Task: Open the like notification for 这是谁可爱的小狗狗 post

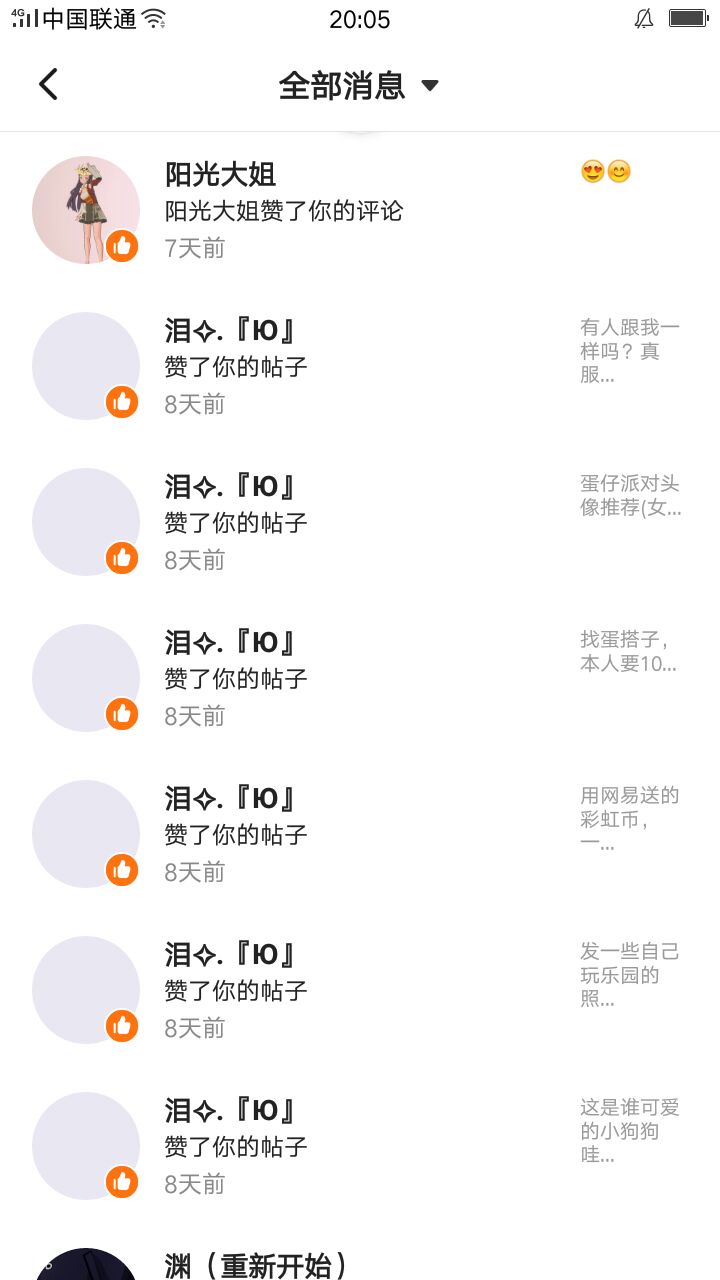Action: click(360, 1147)
